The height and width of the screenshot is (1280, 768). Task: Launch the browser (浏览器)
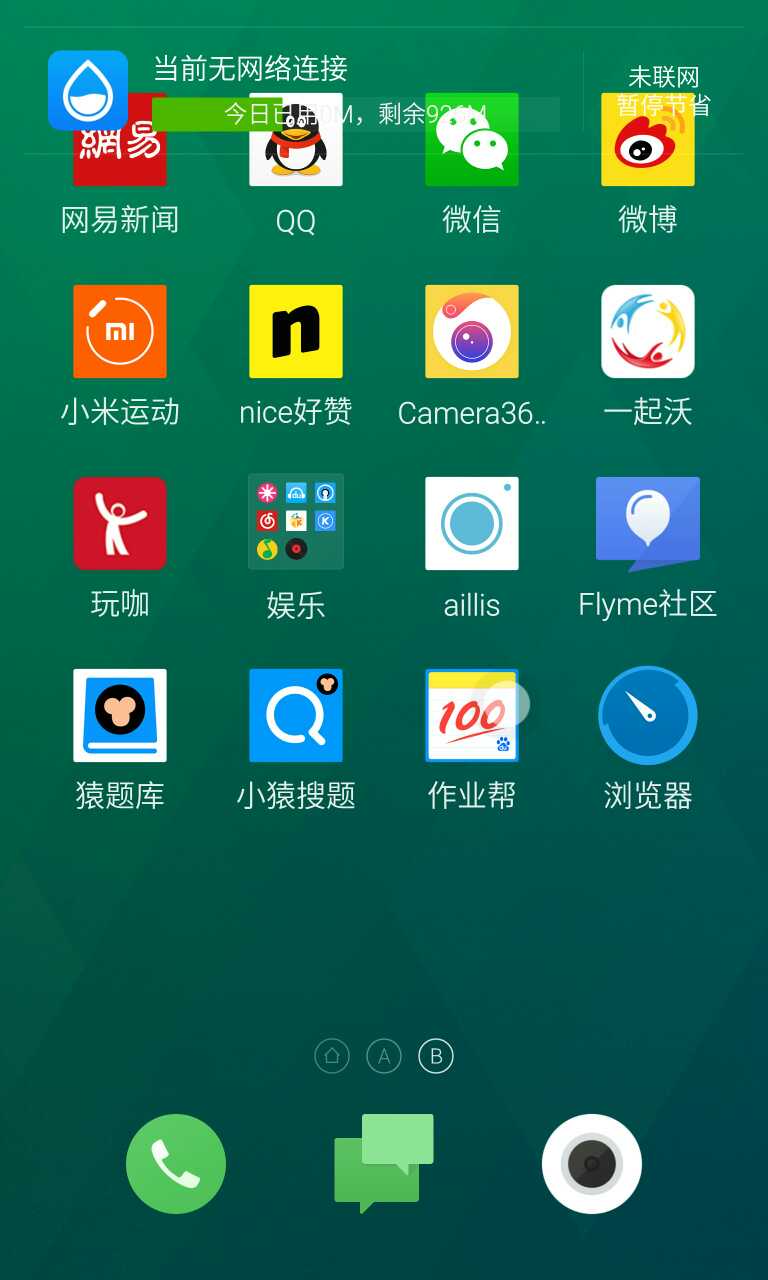[x=648, y=716]
